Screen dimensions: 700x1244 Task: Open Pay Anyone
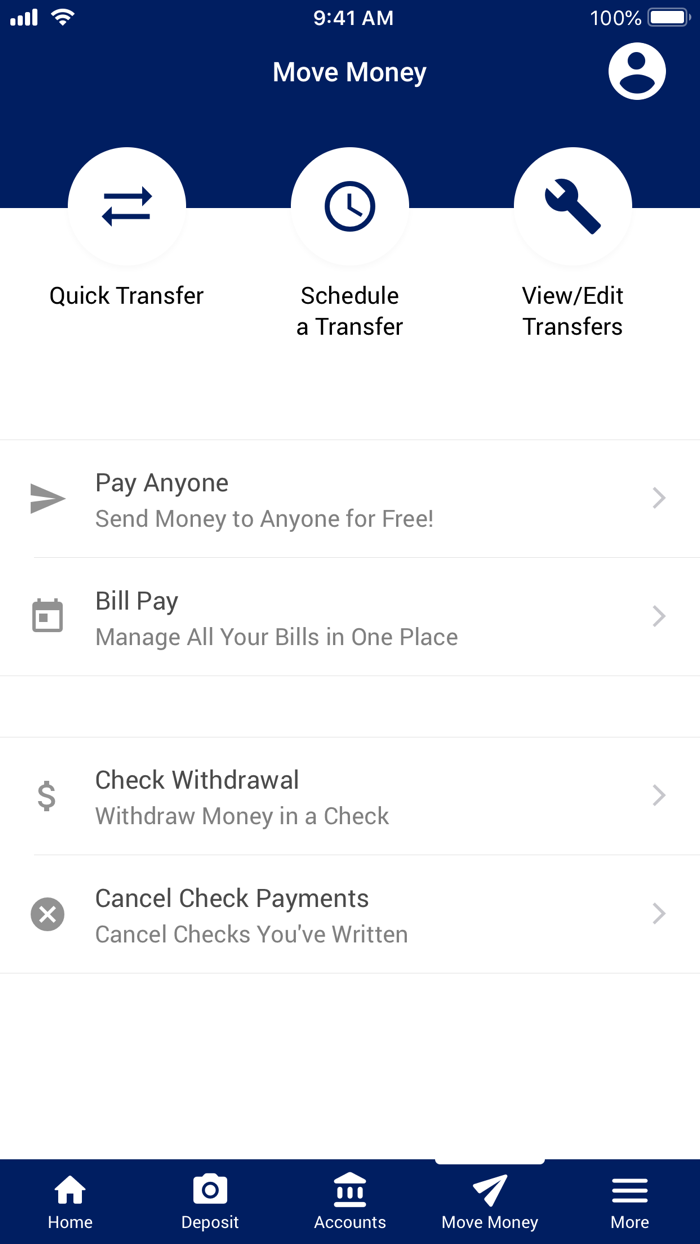pos(350,499)
